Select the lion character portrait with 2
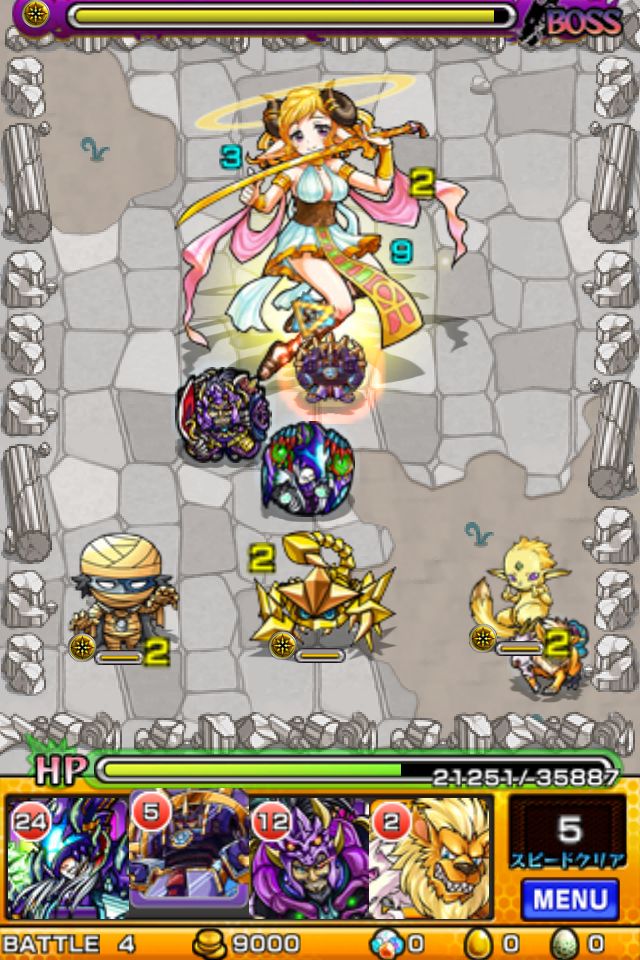The width and height of the screenshot is (640, 960). pyautogui.click(x=432, y=857)
